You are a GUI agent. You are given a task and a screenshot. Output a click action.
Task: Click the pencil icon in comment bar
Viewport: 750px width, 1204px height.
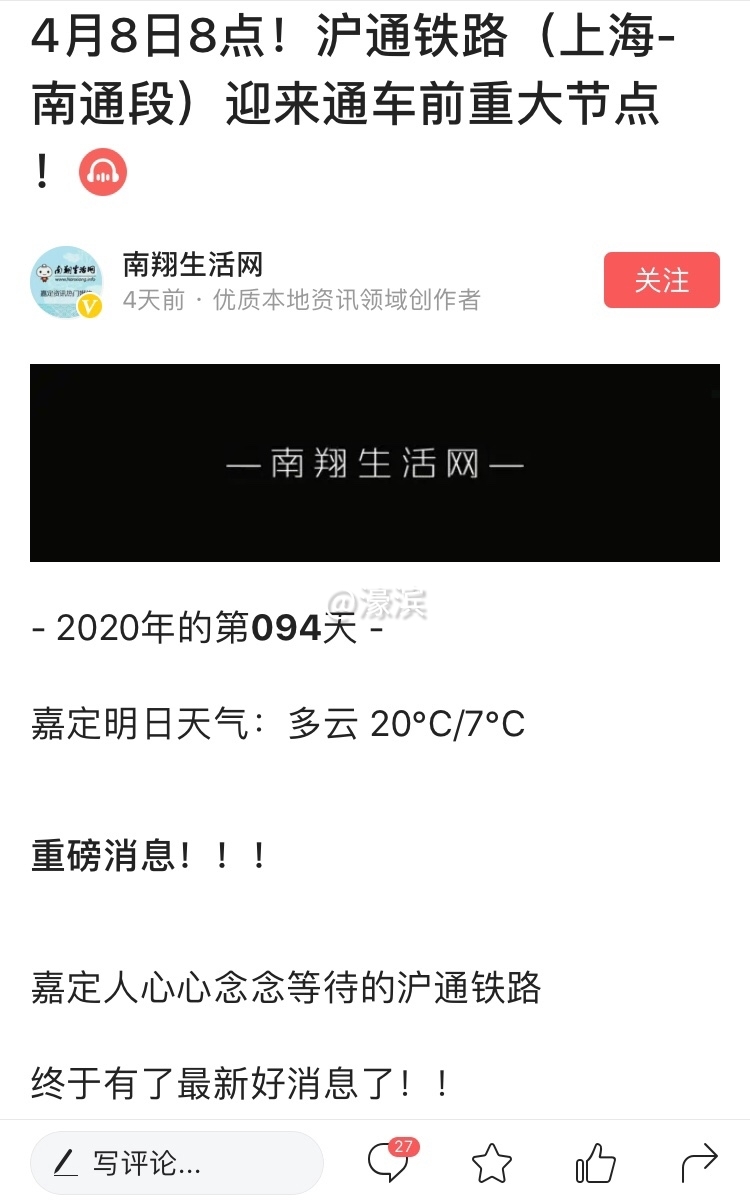pyautogui.click(x=67, y=1163)
